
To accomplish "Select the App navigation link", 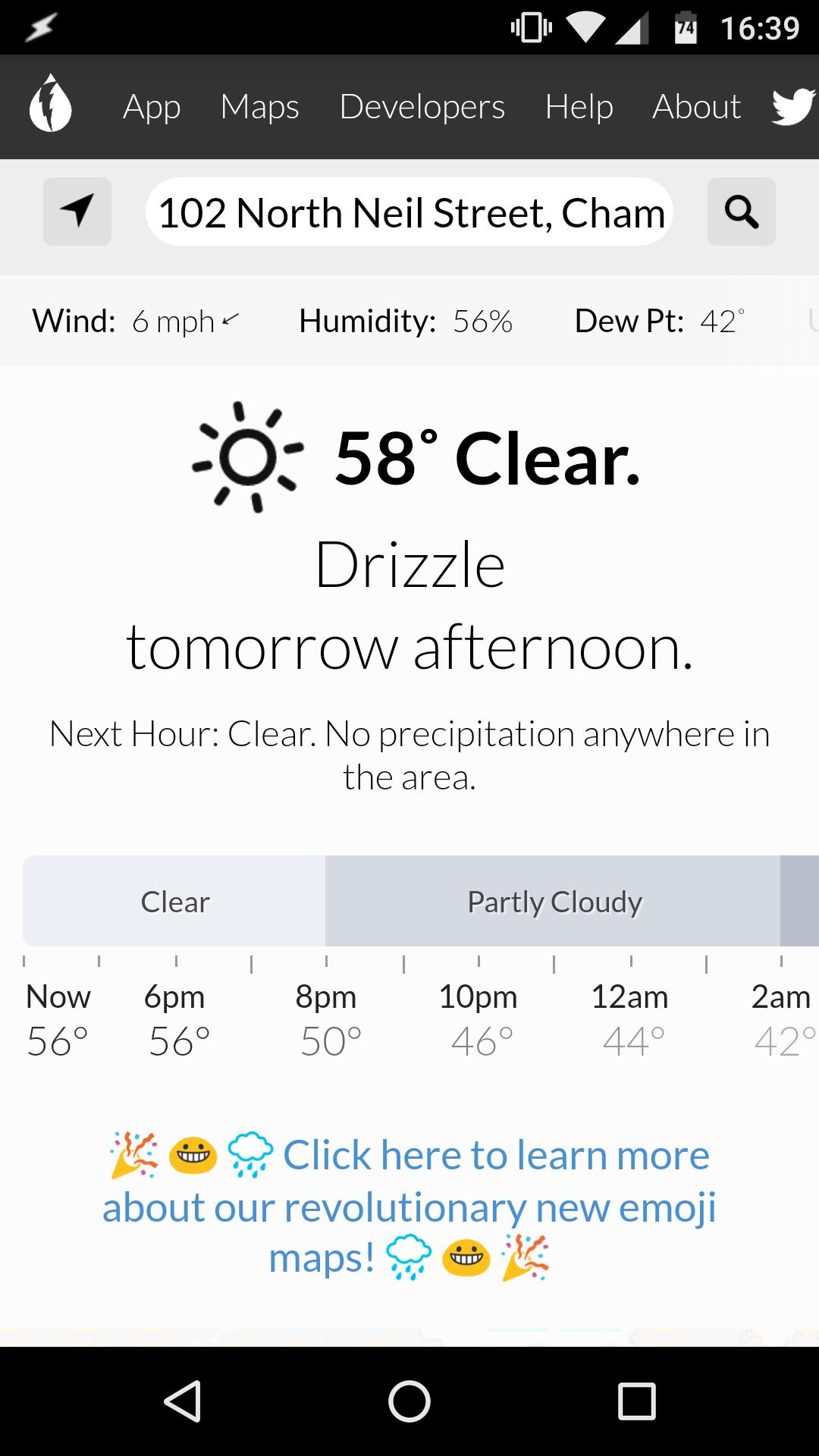I will pos(151,107).
